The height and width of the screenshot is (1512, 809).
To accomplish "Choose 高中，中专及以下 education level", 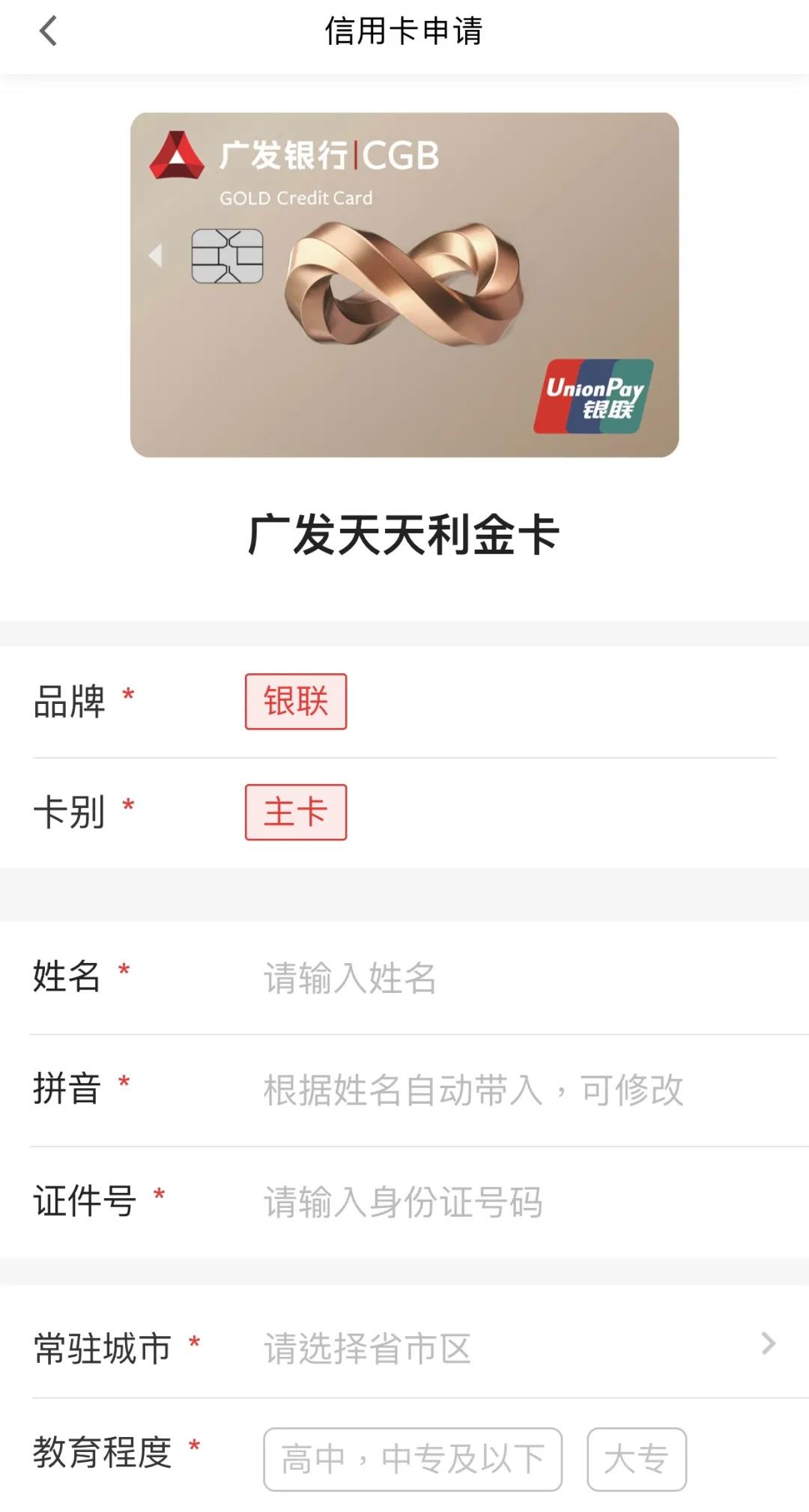I will pyautogui.click(x=412, y=1460).
